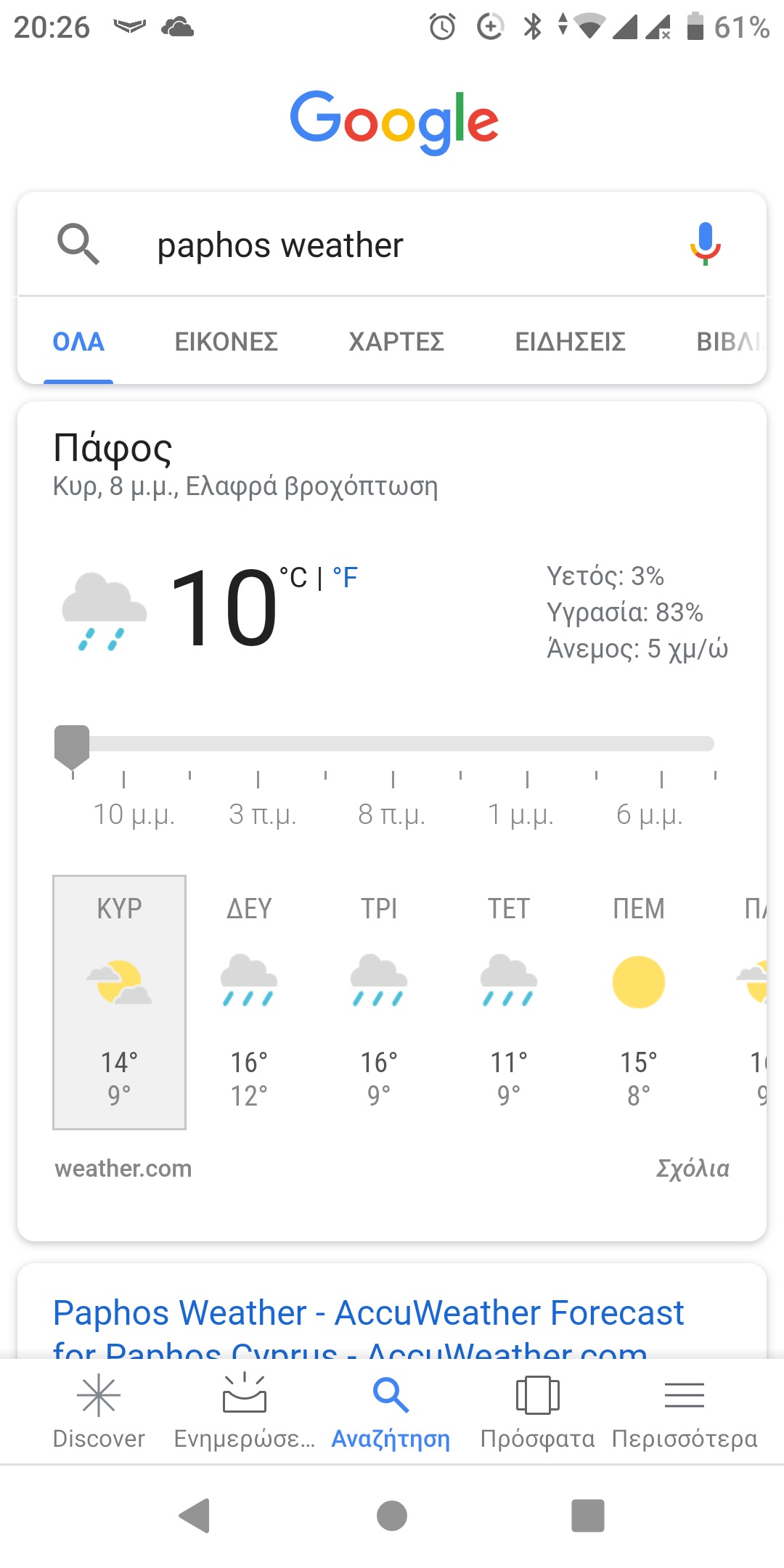Tap the Σχόλια feedback link
Image resolution: width=784 pixels, height=1568 pixels.
[692, 1169]
